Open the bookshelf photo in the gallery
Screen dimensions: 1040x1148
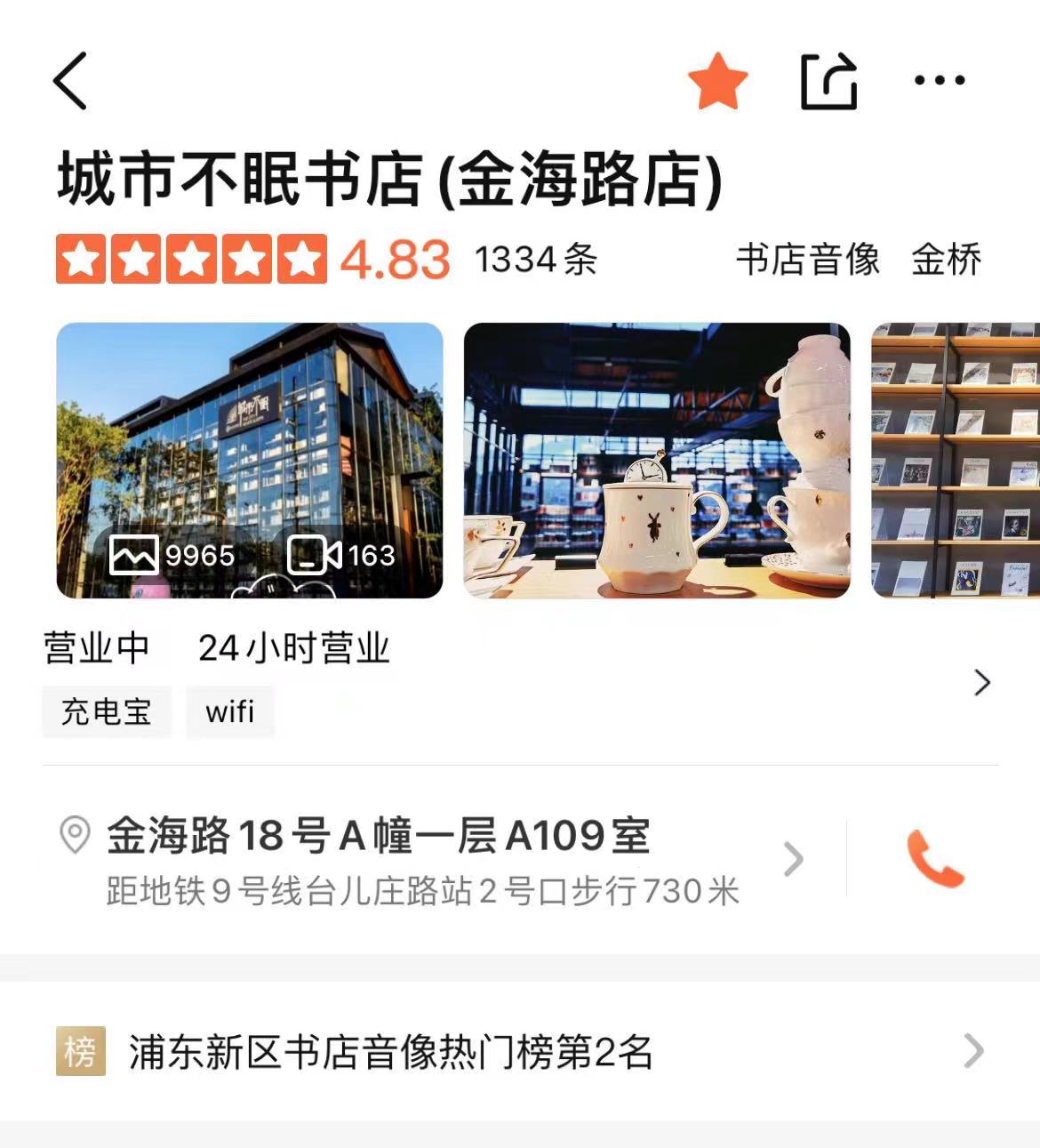pyautogui.click(x=956, y=460)
